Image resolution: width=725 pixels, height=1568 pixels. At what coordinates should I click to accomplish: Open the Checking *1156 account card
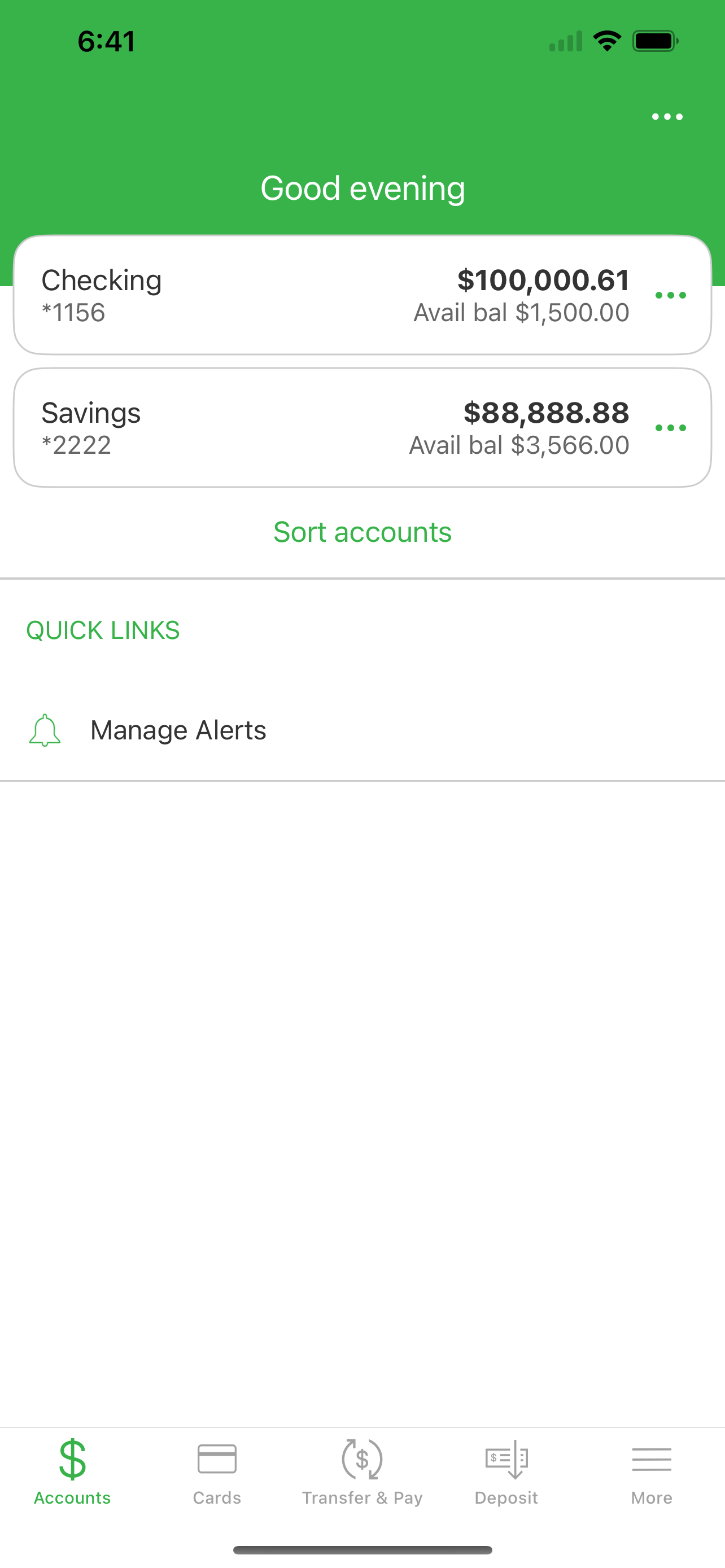click(x=362, y=295)
